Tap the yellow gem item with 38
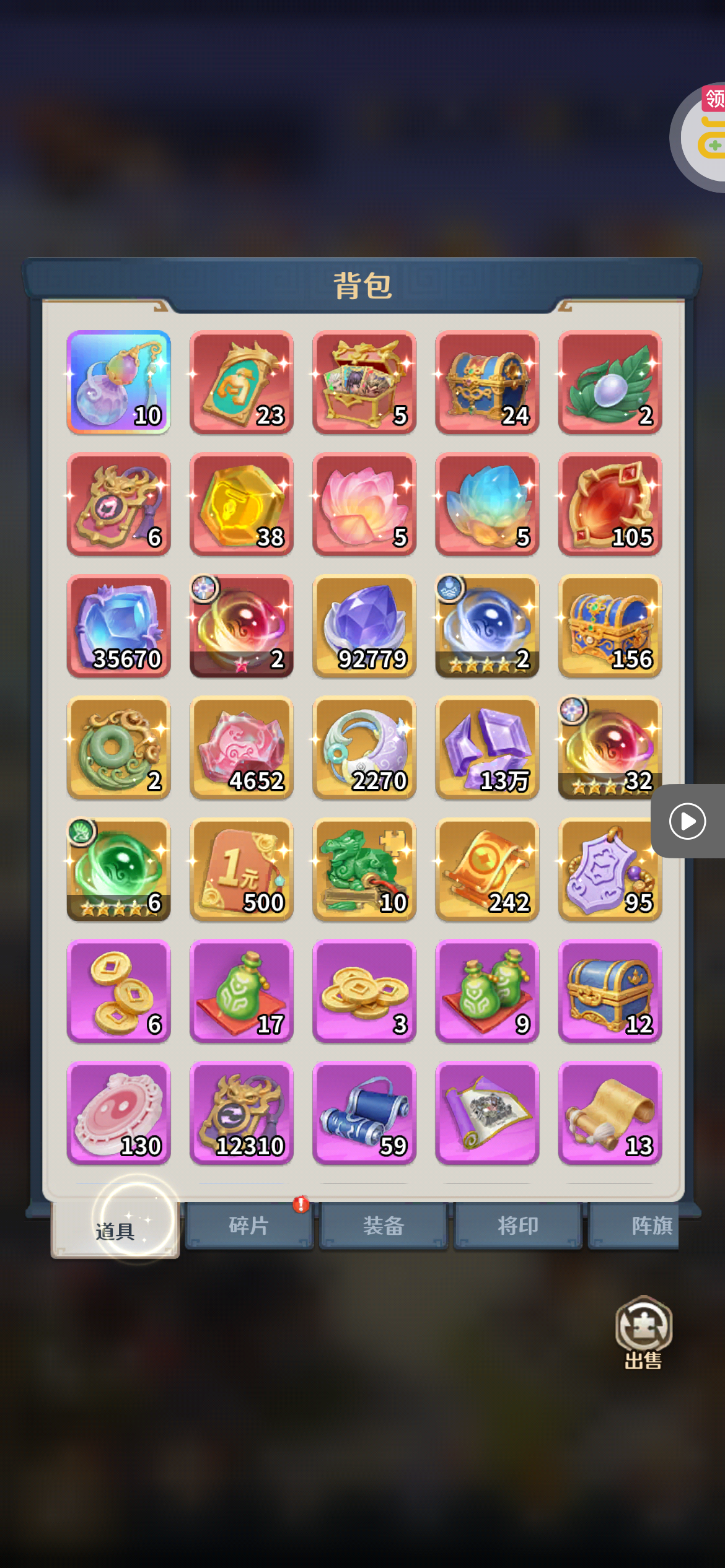Viewport: 725px width, 1568px height. coord(241,503)
